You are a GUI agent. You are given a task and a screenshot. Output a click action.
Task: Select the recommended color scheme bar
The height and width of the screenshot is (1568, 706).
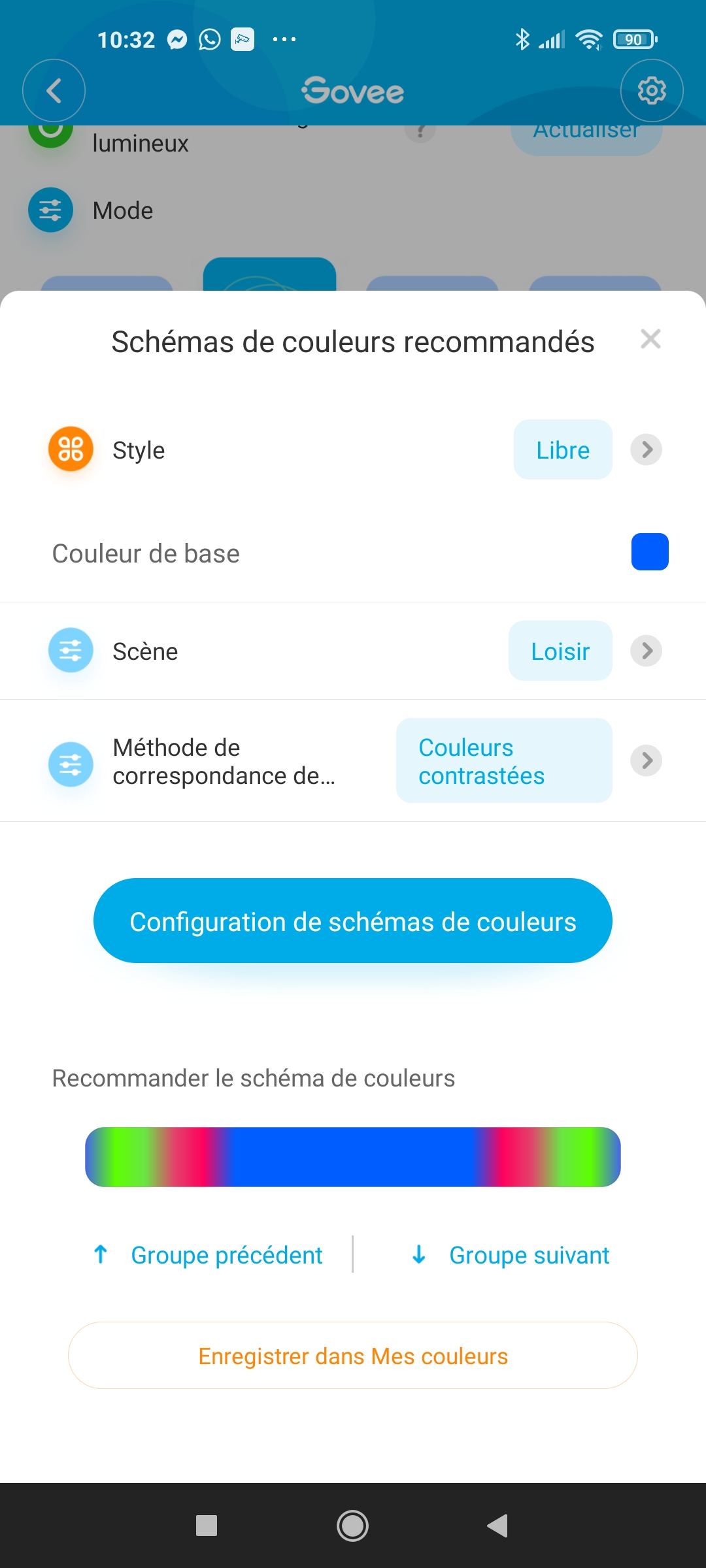coord(353,1157)
